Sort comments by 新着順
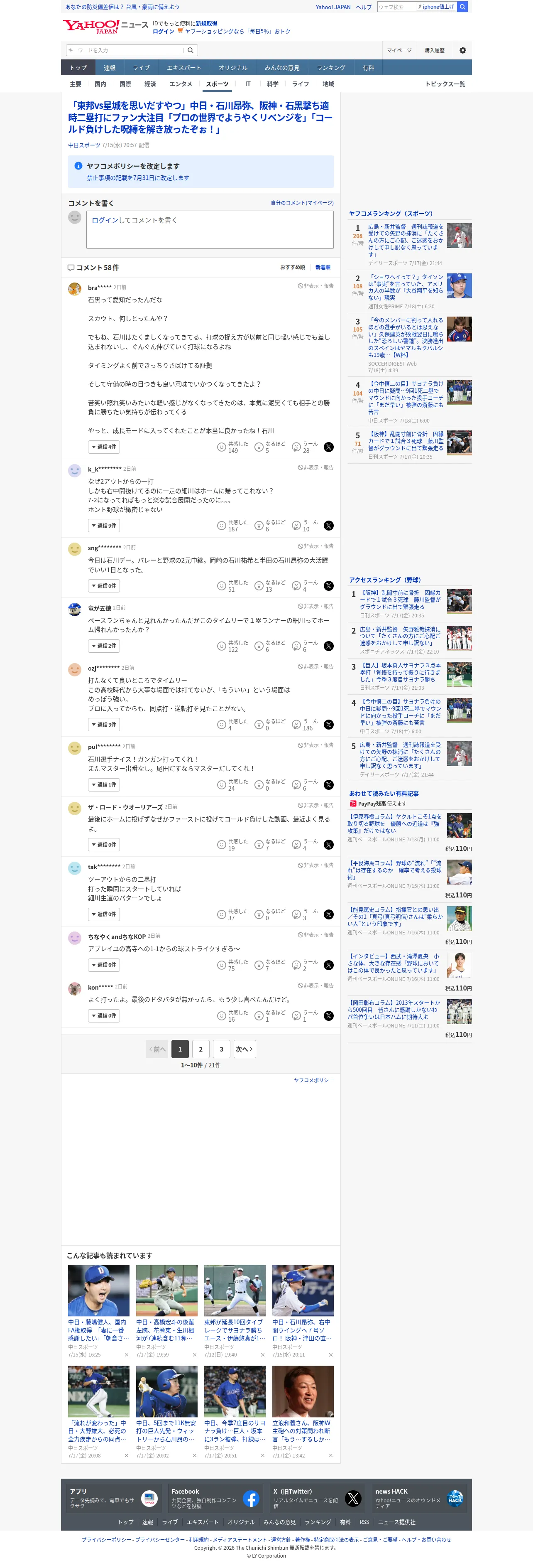This screenshot has width=533, height=1568. coord(323,267)
